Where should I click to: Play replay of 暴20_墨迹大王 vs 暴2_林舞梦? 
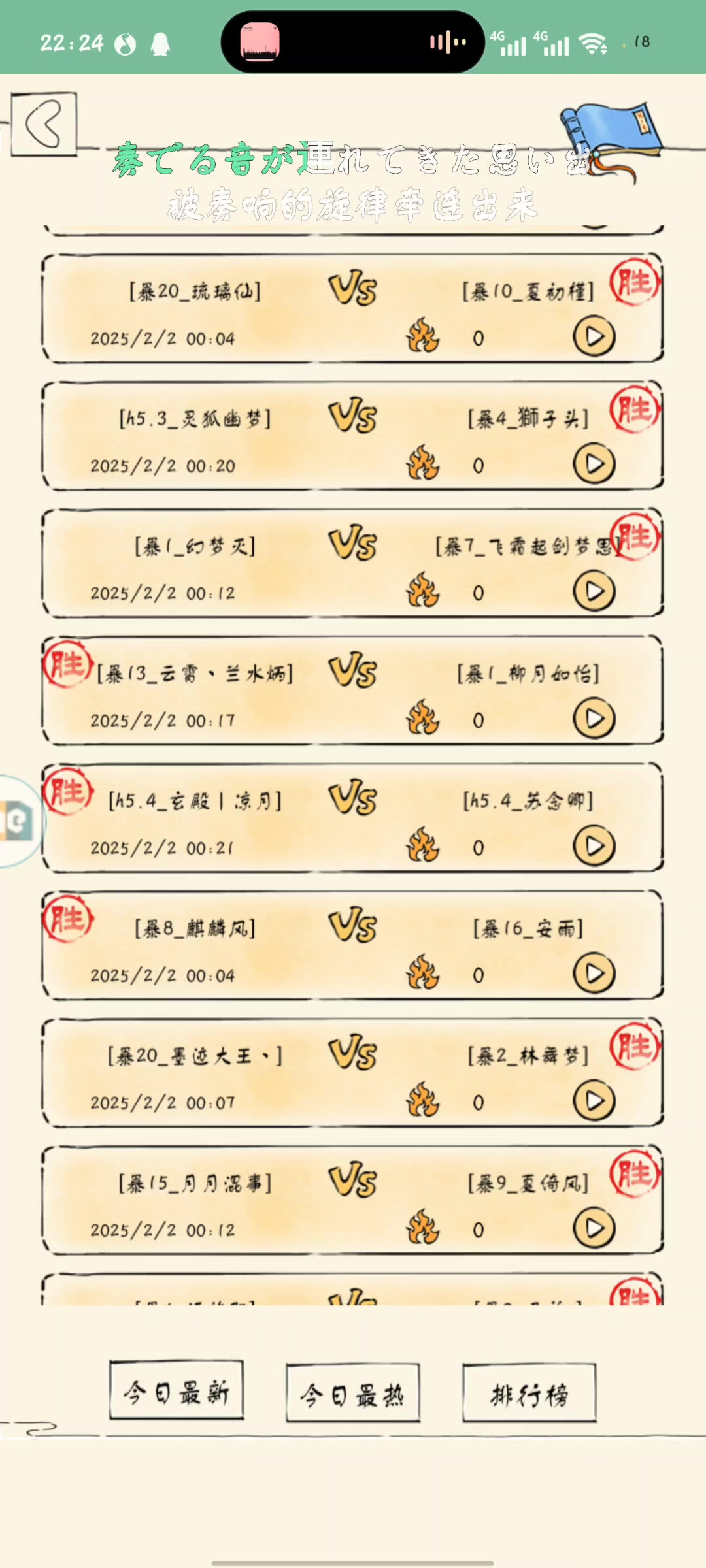(594, 1102)
